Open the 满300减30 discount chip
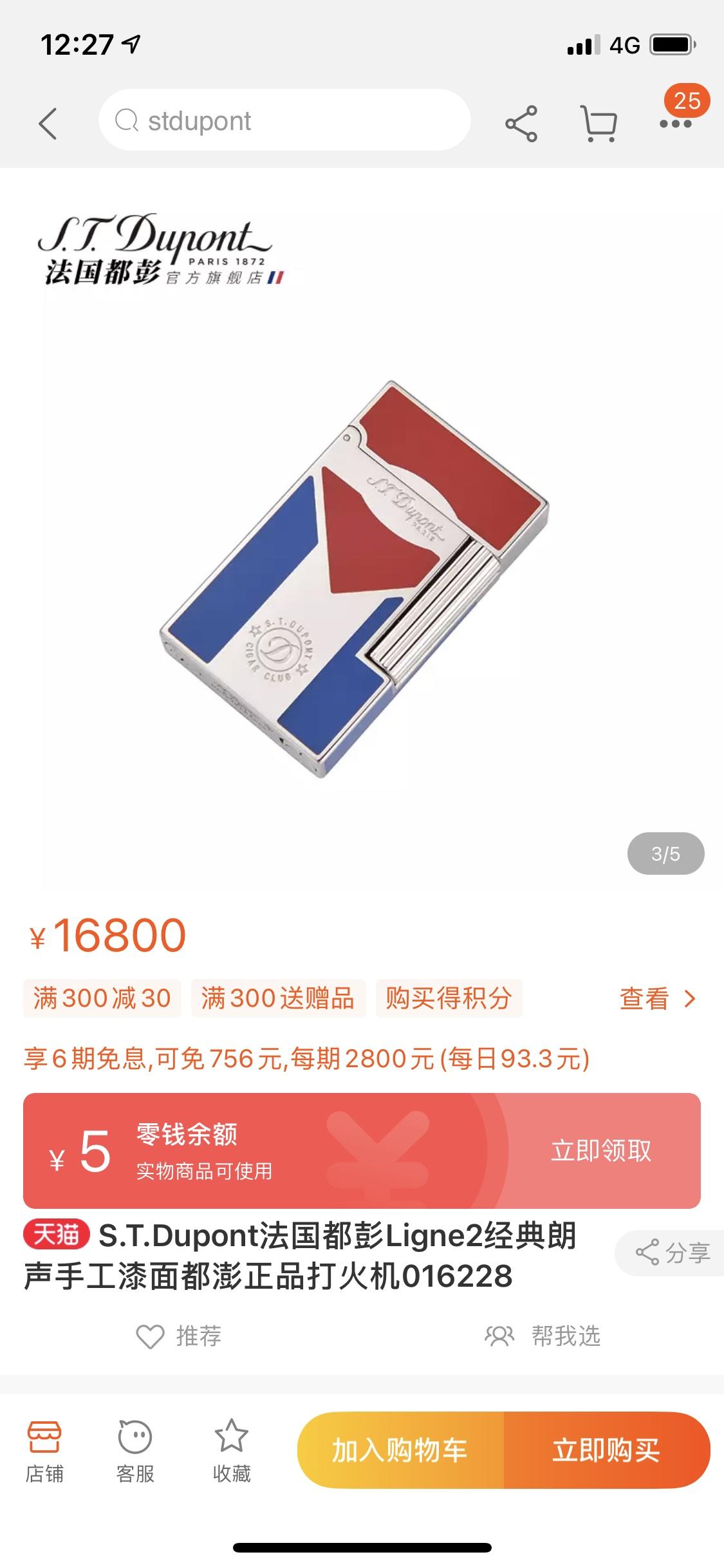This screenshot has width=724, height=1568. point(102,998)
